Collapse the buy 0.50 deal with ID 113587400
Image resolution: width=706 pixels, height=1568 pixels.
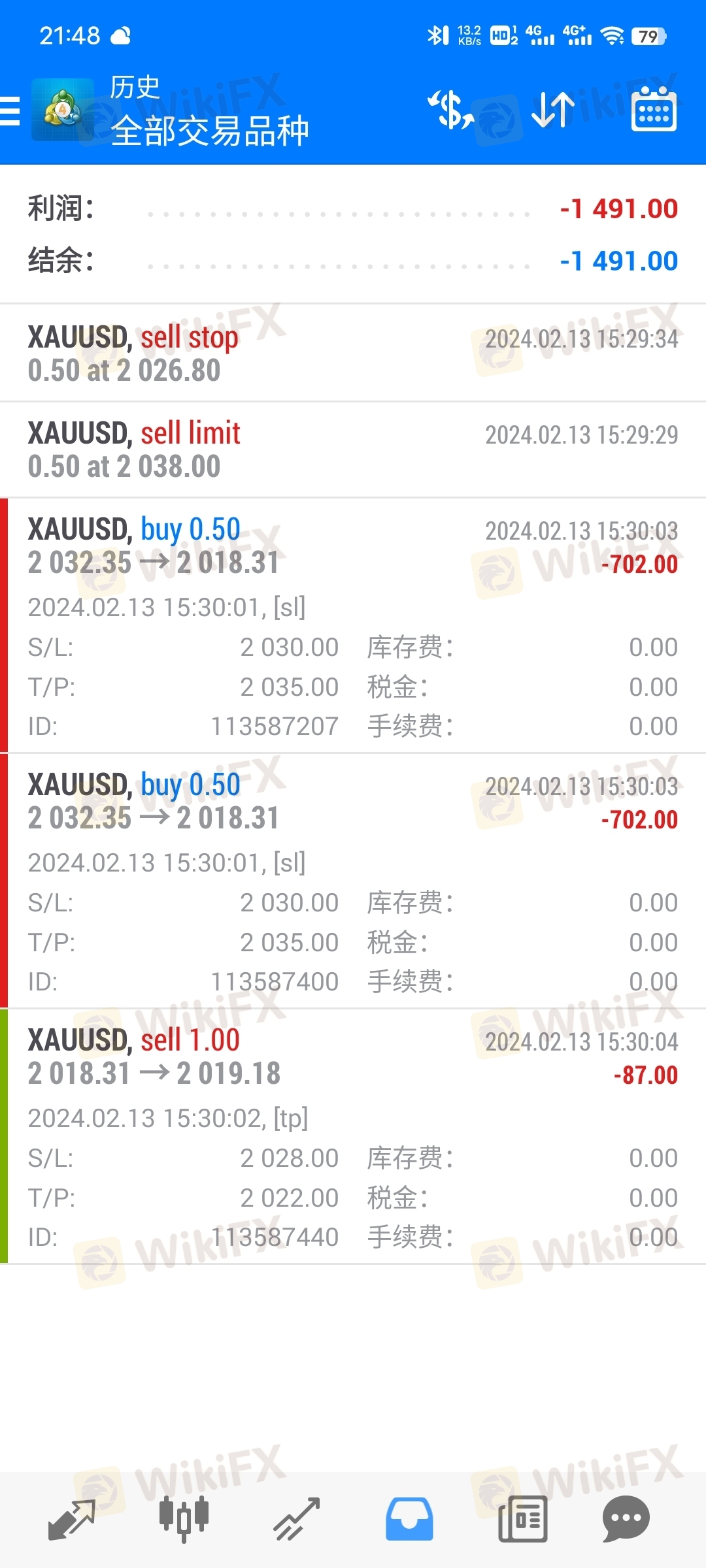(353, 881)
